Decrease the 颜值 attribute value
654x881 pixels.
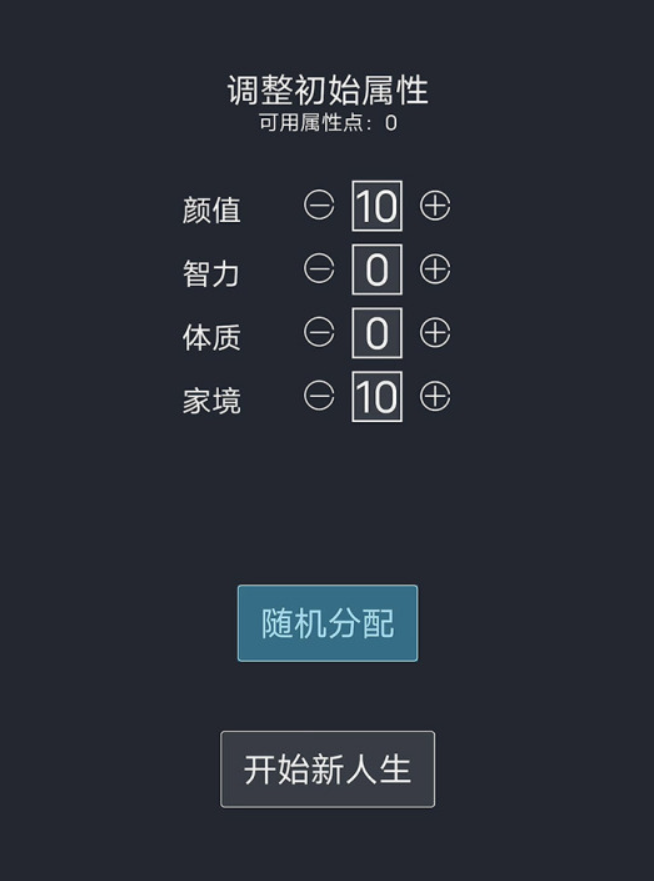(319, 206)
